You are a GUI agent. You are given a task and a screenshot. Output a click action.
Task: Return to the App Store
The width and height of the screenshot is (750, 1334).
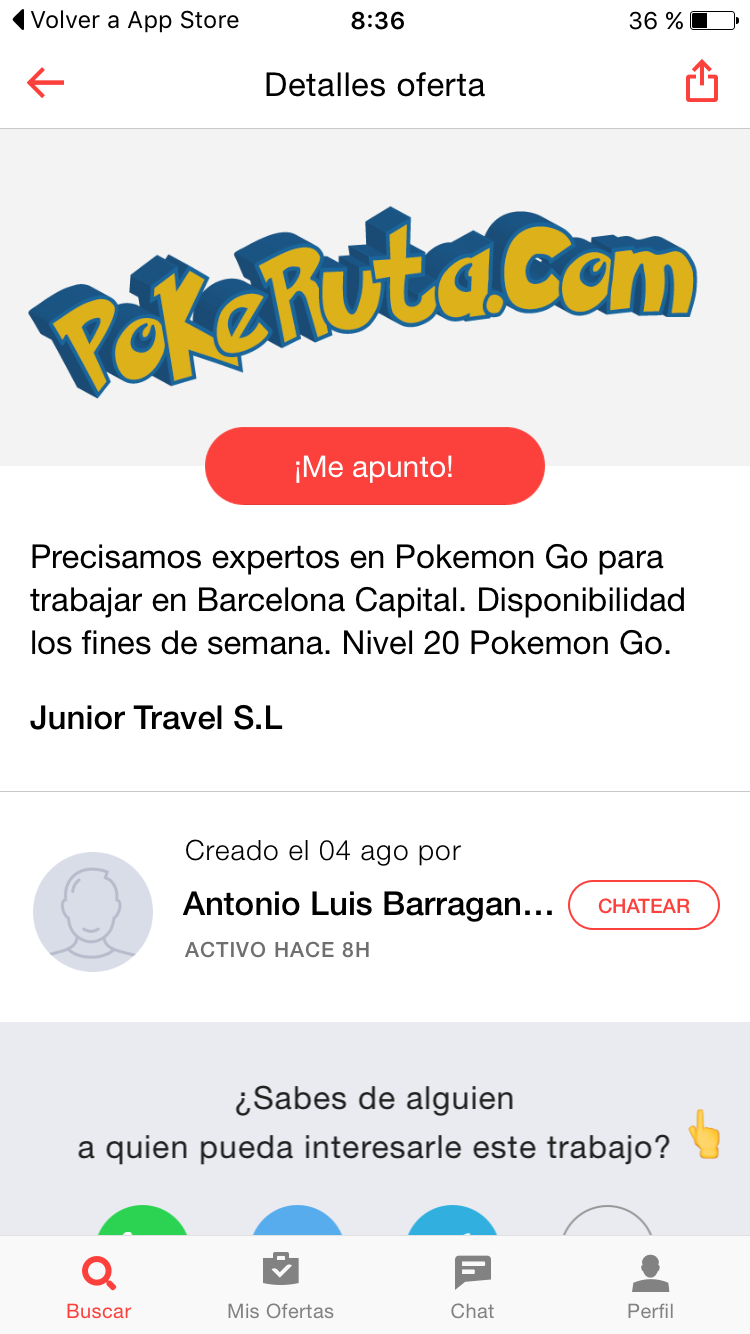coord(125,20)
